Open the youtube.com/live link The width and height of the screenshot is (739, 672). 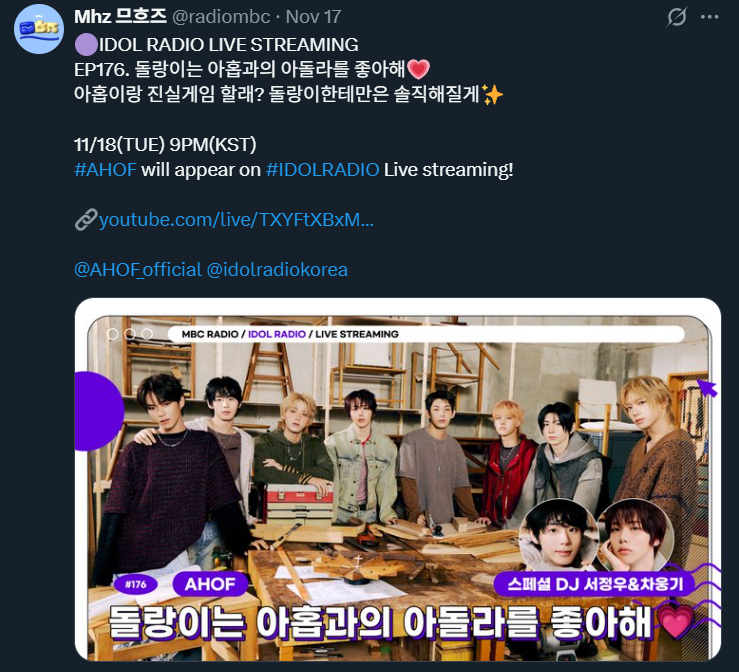236,220
